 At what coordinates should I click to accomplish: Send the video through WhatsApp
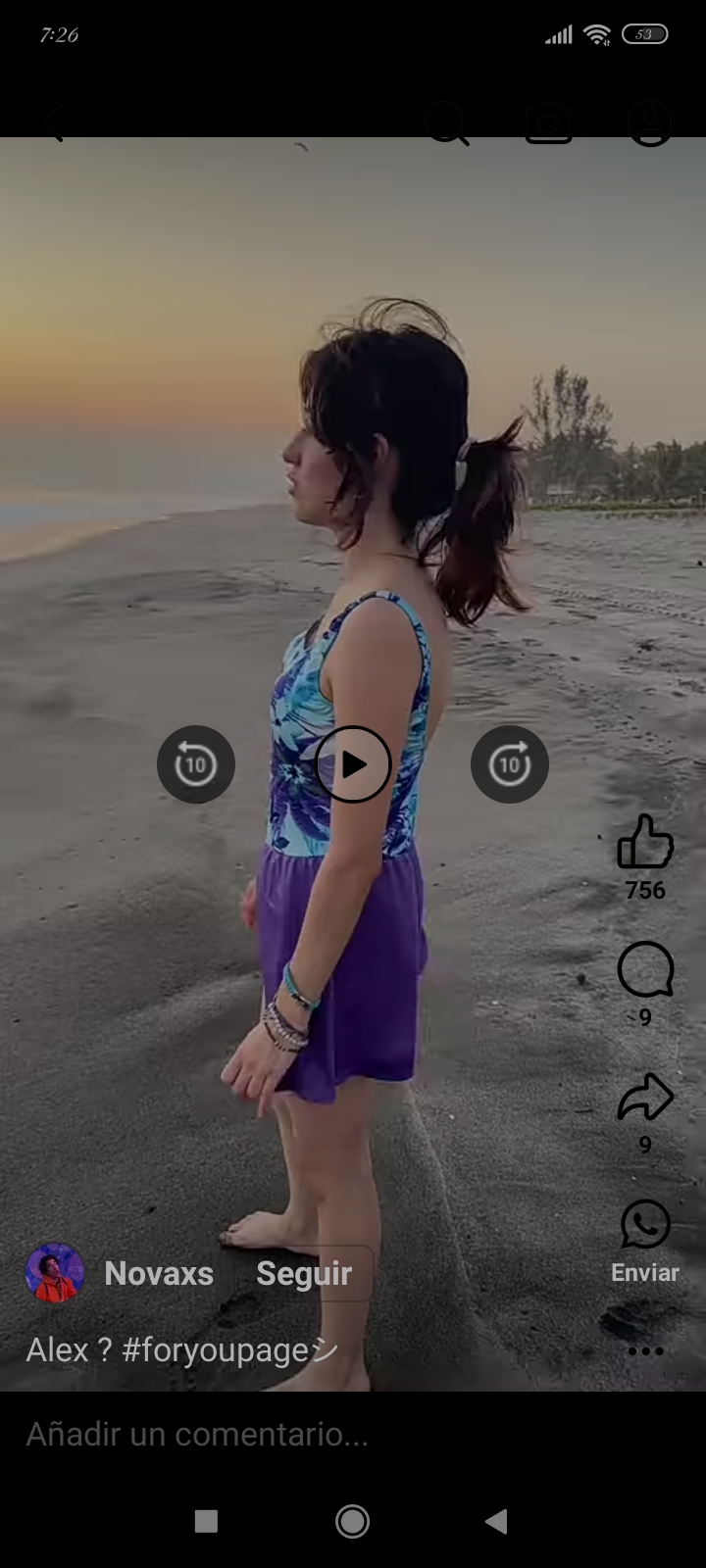click(x=645, y=1225)
